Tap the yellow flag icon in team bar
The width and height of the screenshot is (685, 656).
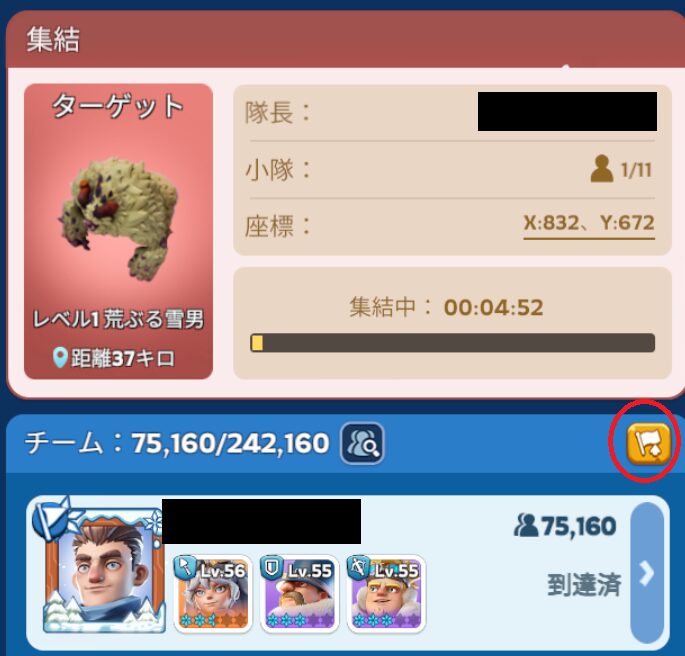[x=646, y=442]
